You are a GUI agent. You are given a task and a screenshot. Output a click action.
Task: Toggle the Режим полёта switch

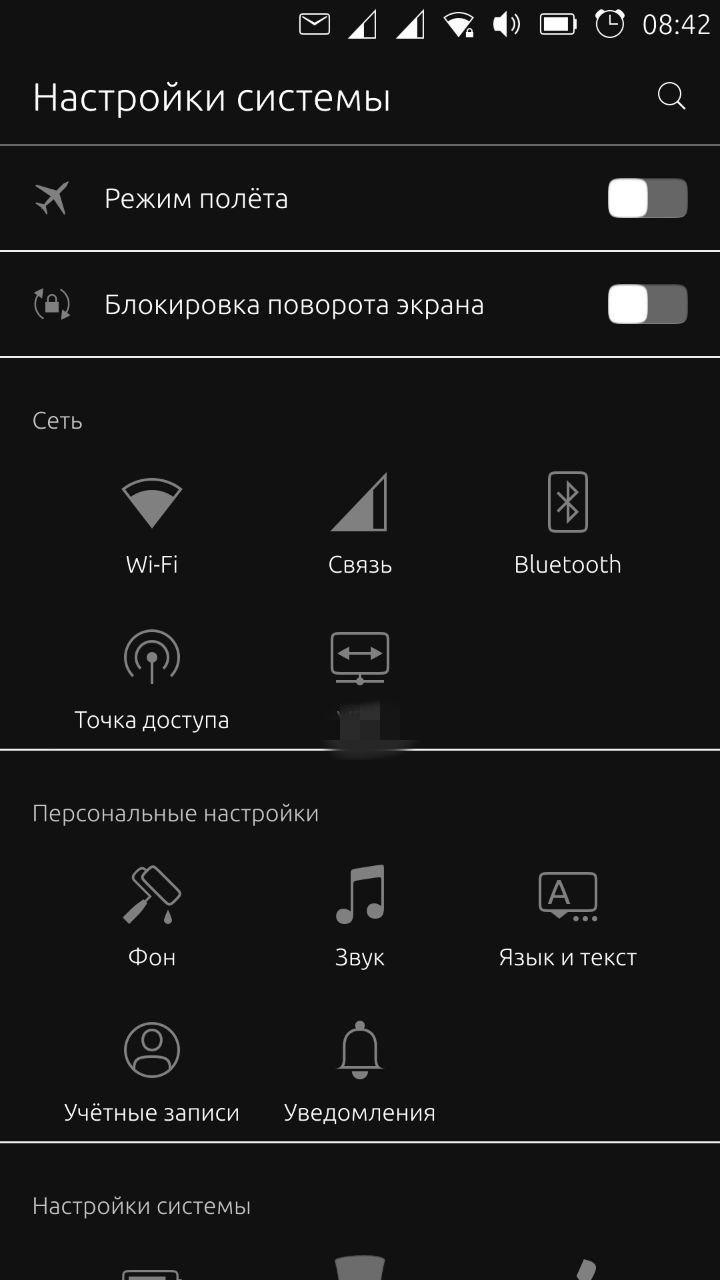[x=647, y=198]
